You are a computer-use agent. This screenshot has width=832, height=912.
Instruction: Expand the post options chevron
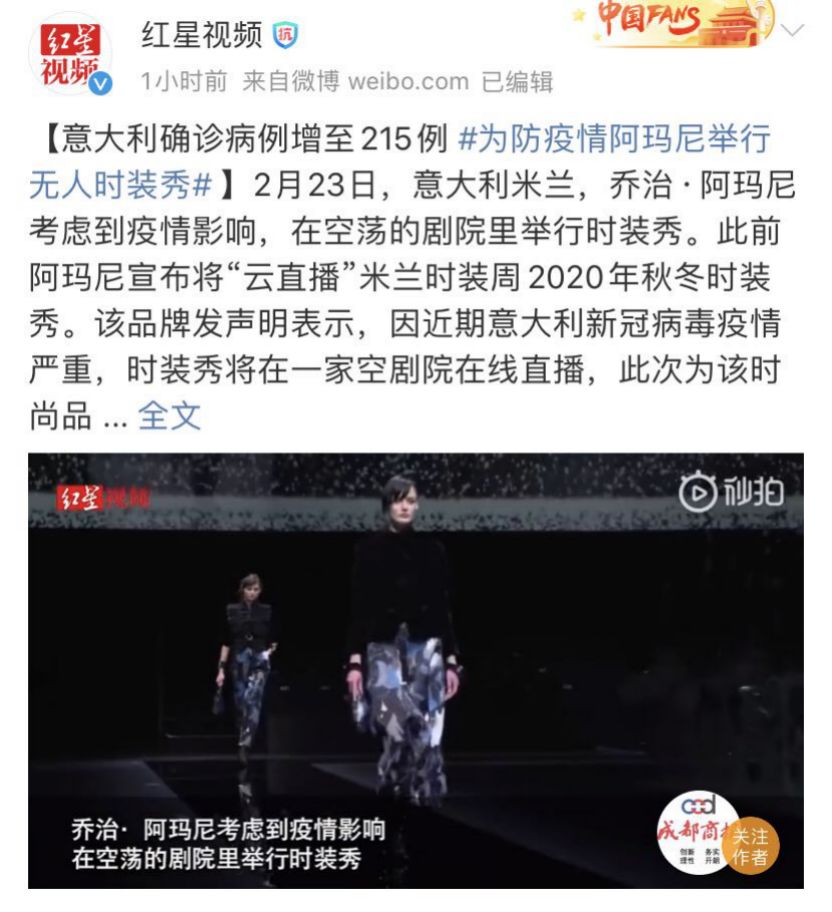792,30
